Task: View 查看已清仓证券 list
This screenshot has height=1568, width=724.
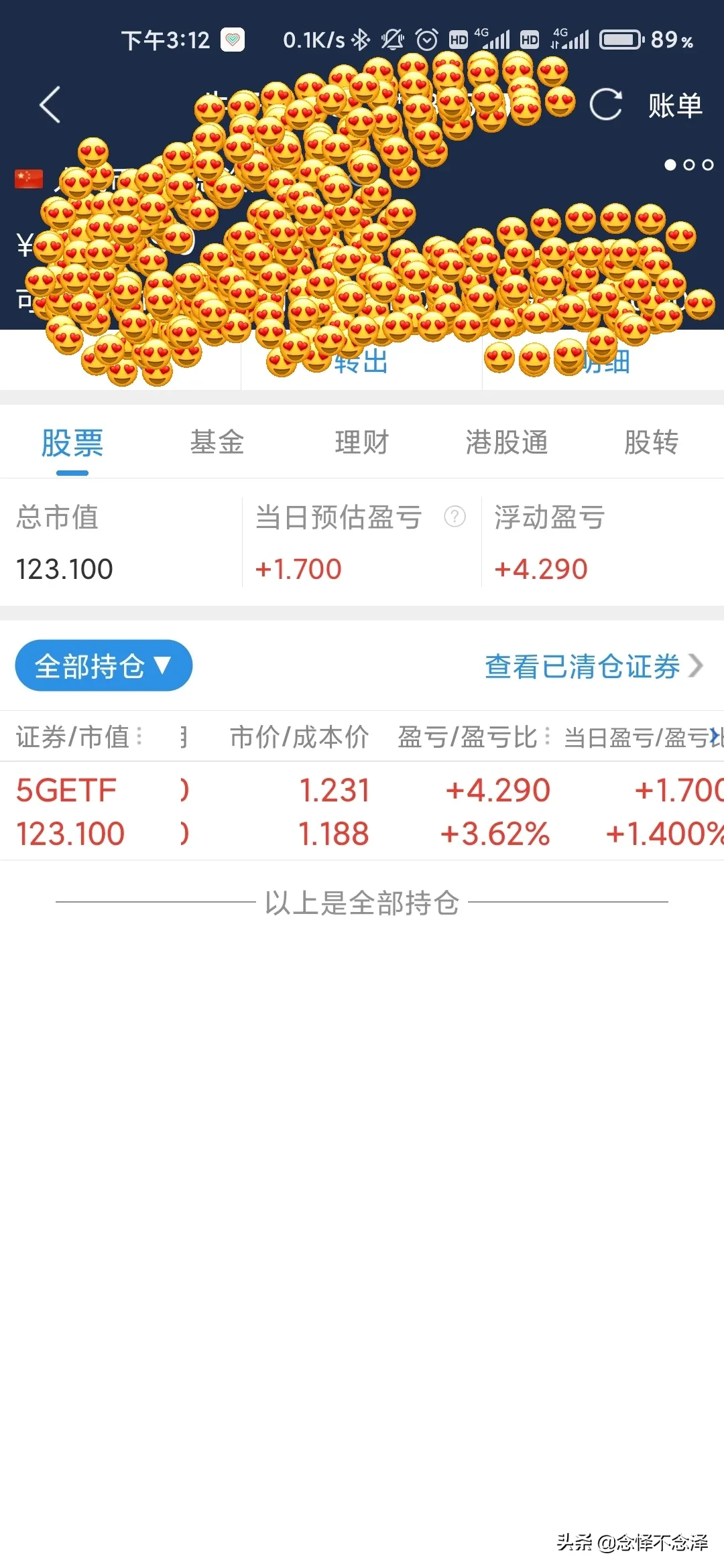Action: [593, 666]
